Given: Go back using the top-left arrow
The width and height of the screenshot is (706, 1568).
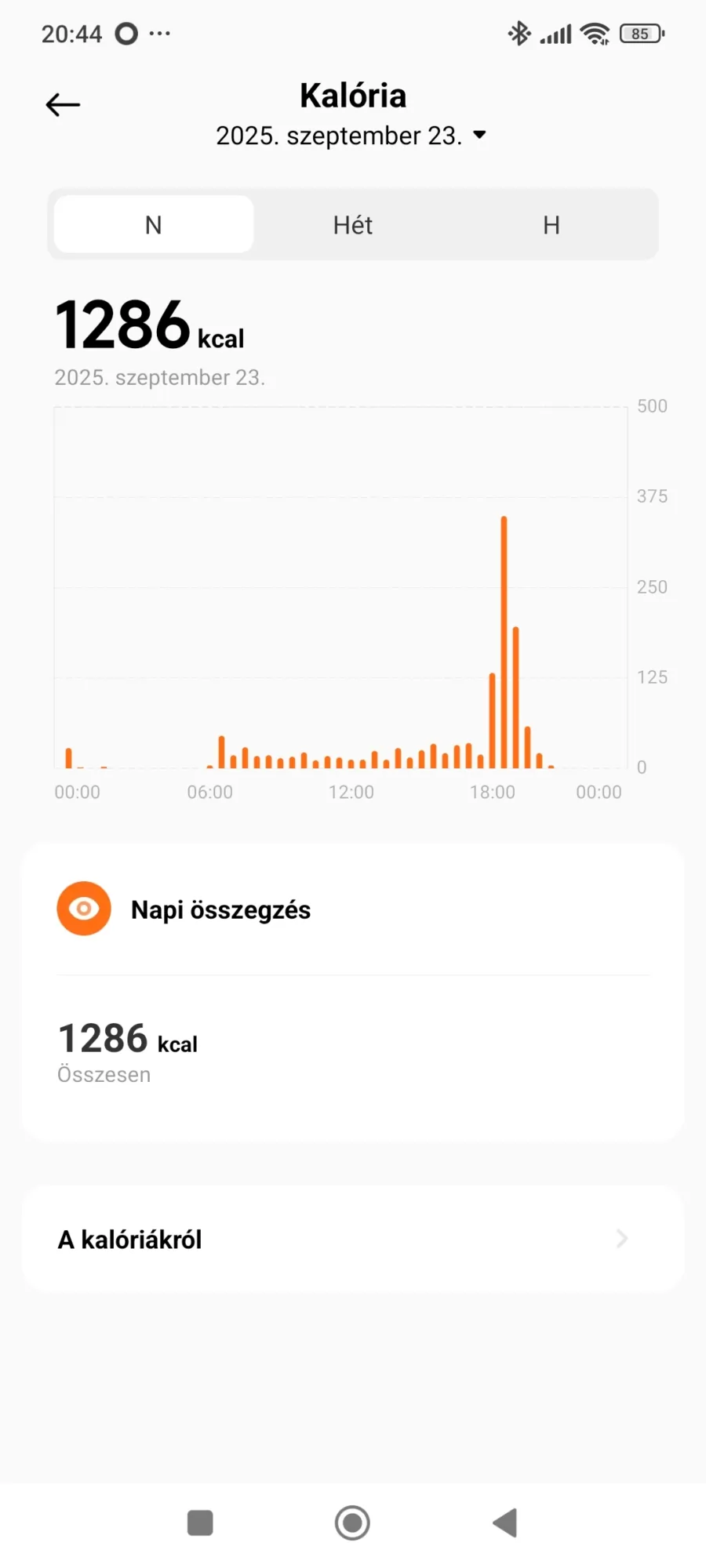Looking at the screenshot, I should [x=63, y=104].
